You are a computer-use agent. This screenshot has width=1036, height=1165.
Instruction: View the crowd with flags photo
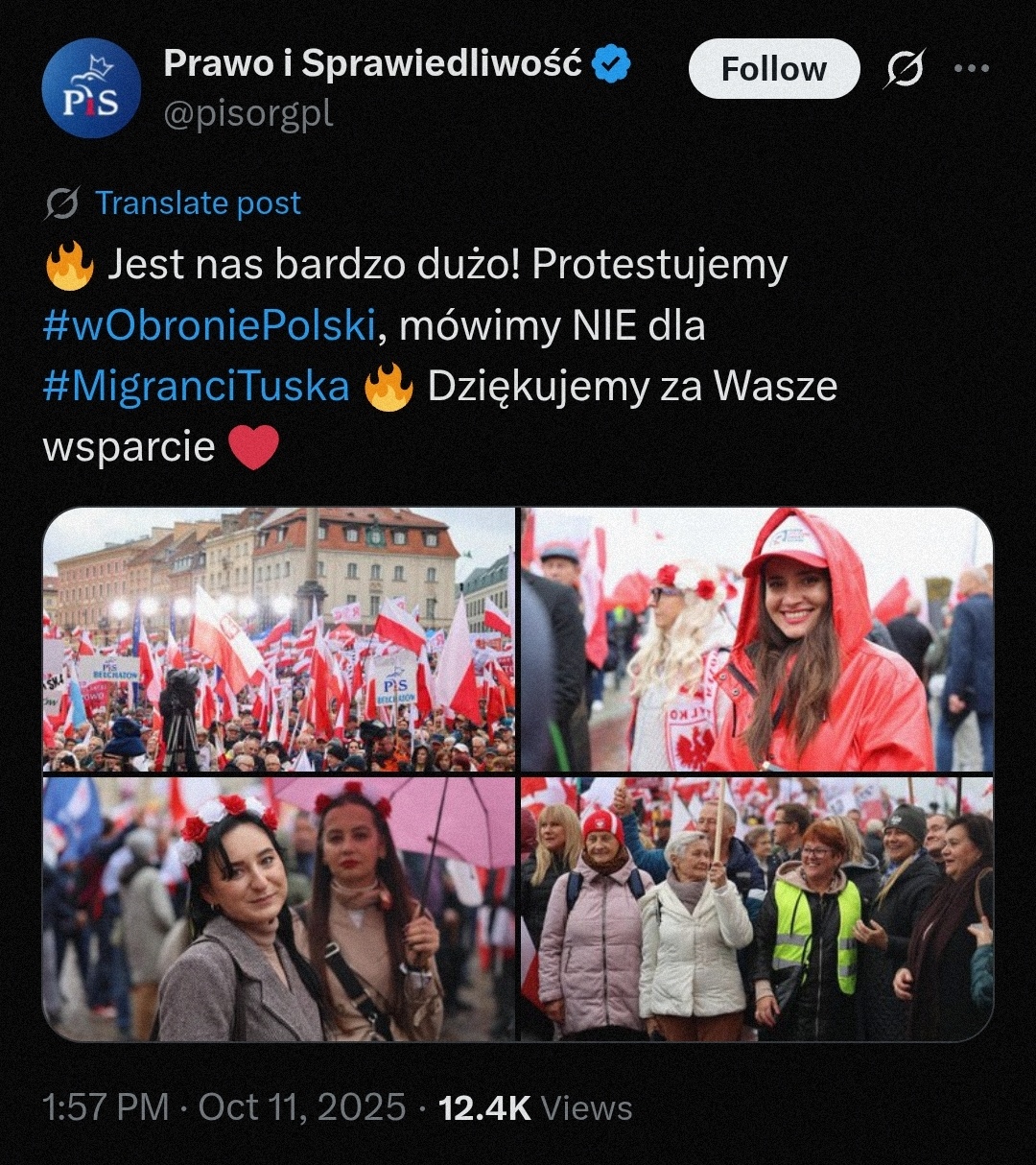pos(278,640)
